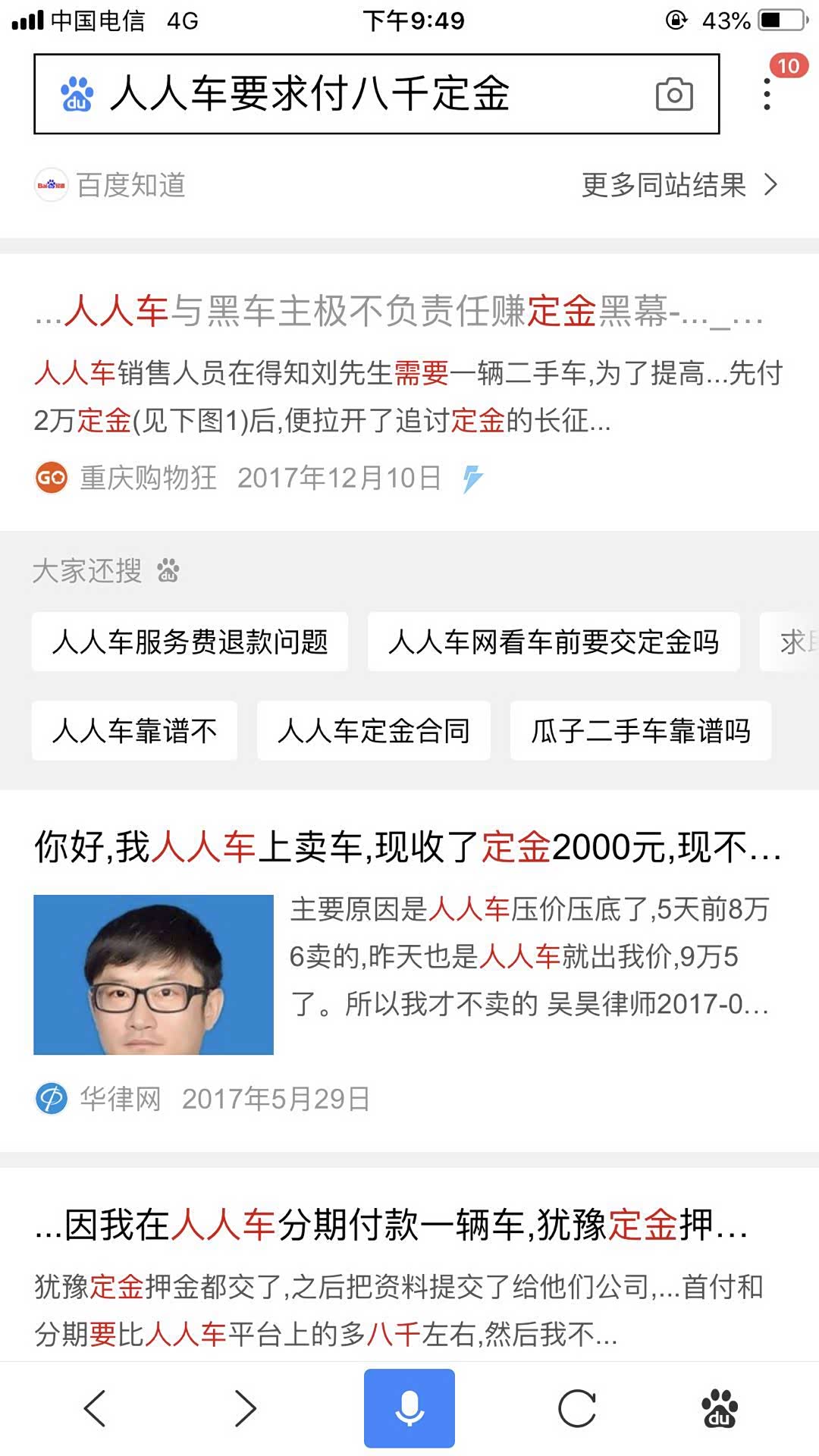
Task: Go forward to the next page
Action: pyautogui.click(x=245, y=1408)
